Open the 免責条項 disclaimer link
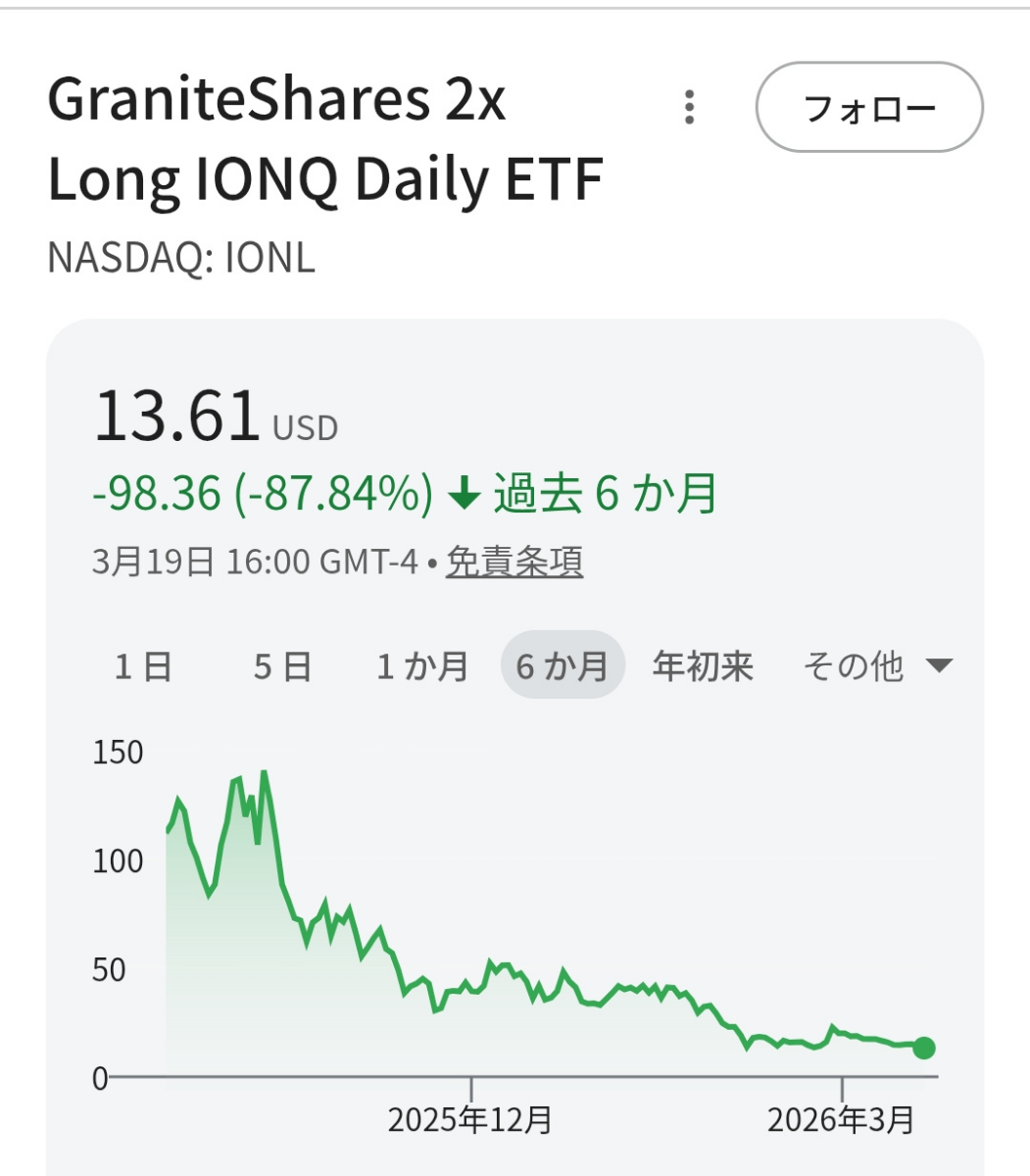Screen dimensions: 1030x1176 point(515,562)
